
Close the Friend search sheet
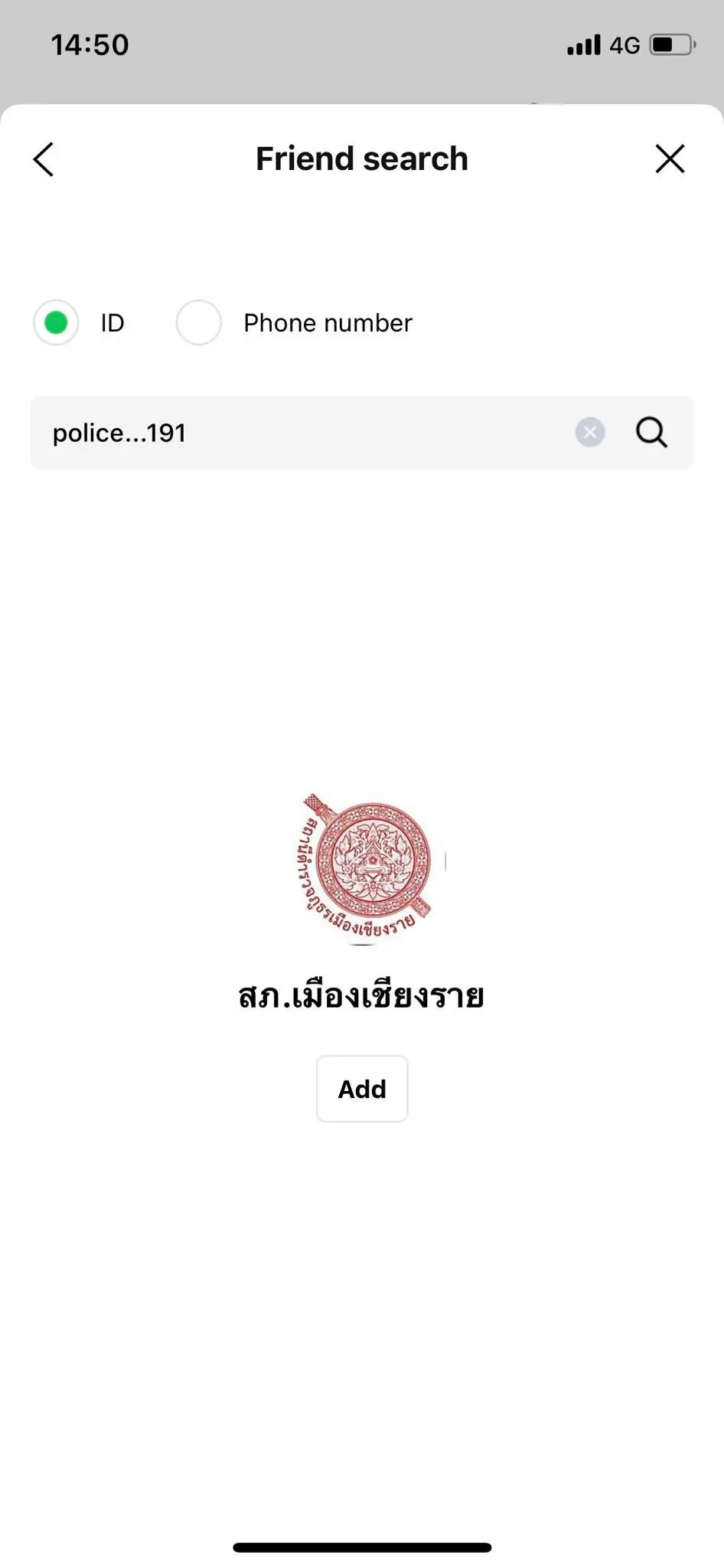pyautogui.click(x=670, y=159)
